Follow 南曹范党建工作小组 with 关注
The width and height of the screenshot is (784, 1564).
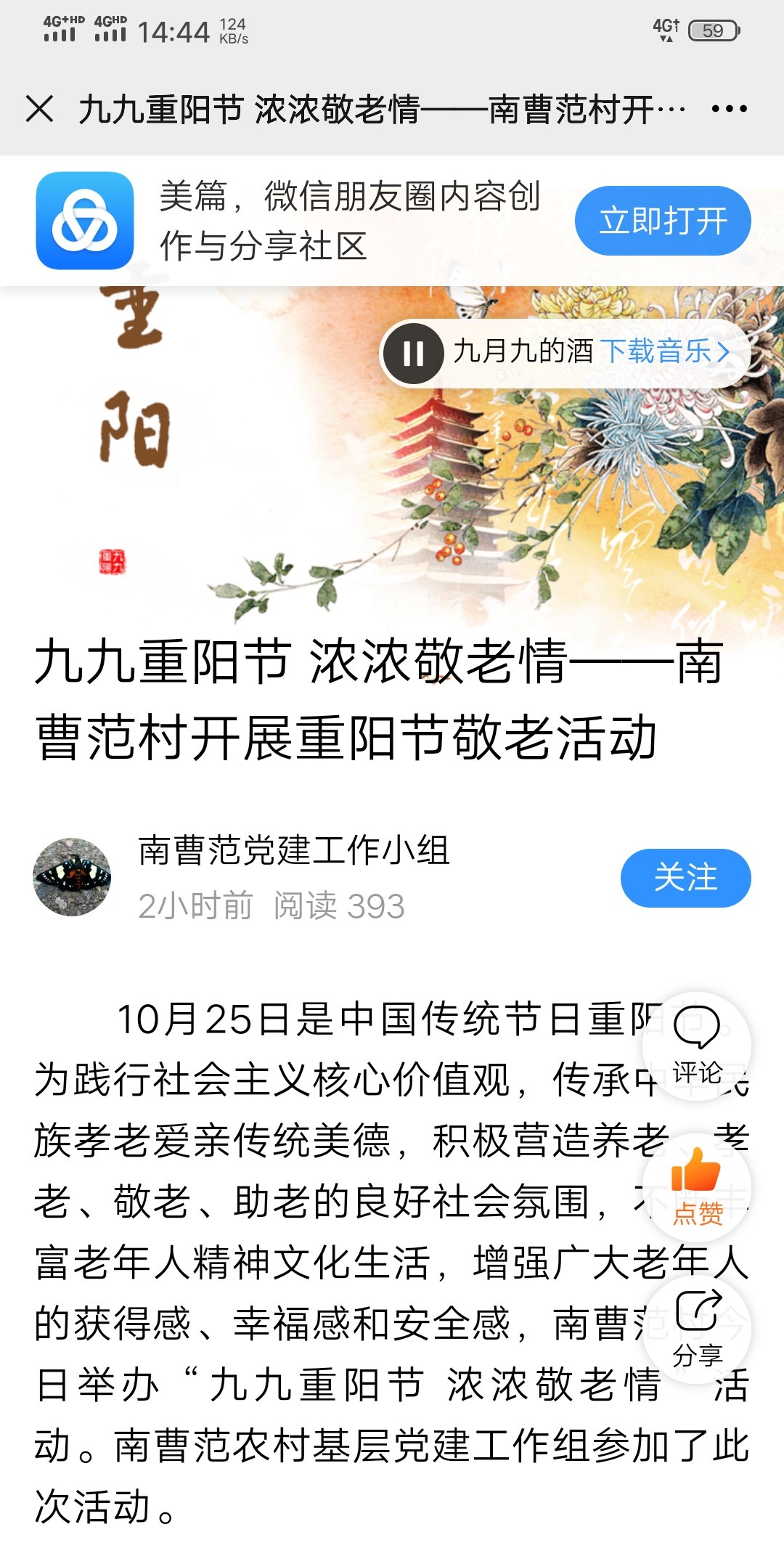(x=685, y=878)
